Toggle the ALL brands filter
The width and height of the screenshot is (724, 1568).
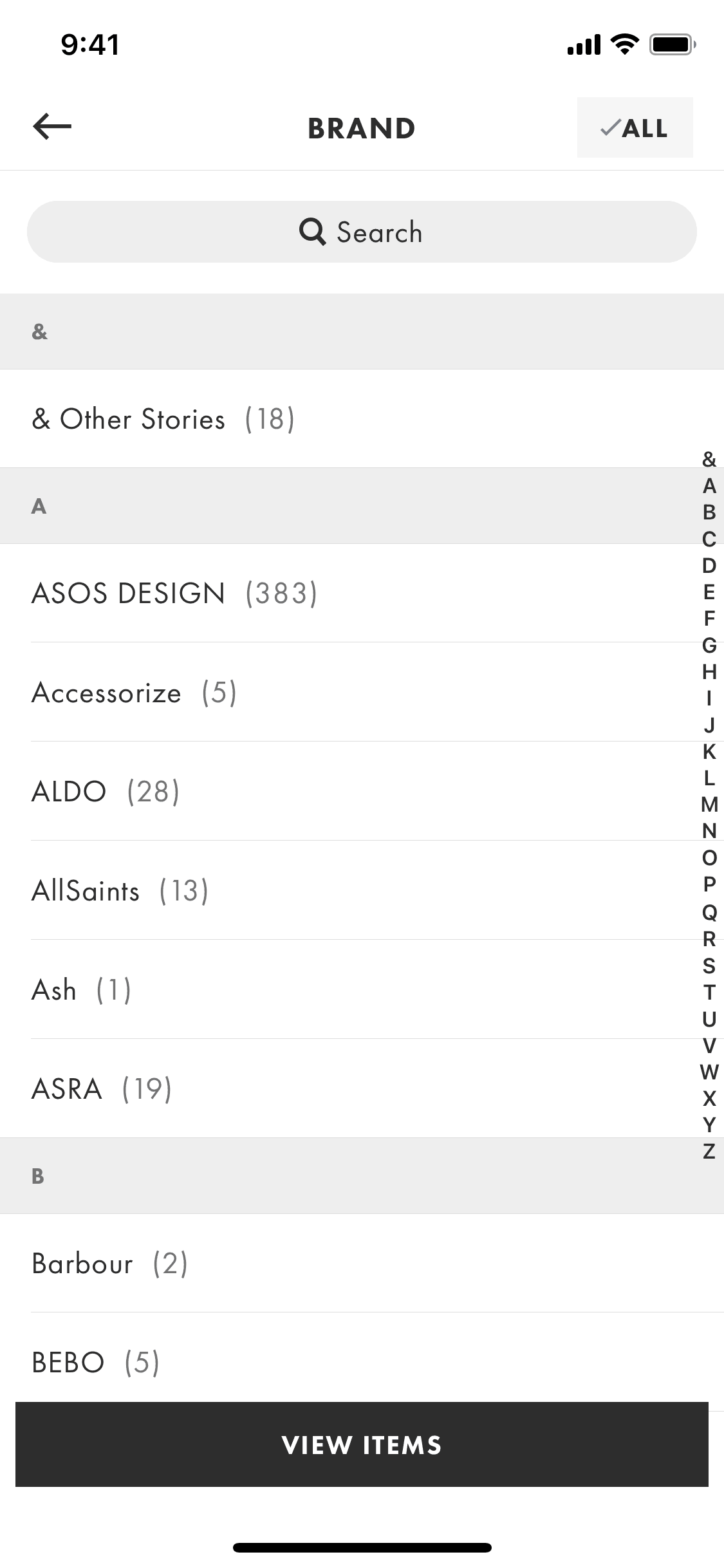[x=635, y=128]
